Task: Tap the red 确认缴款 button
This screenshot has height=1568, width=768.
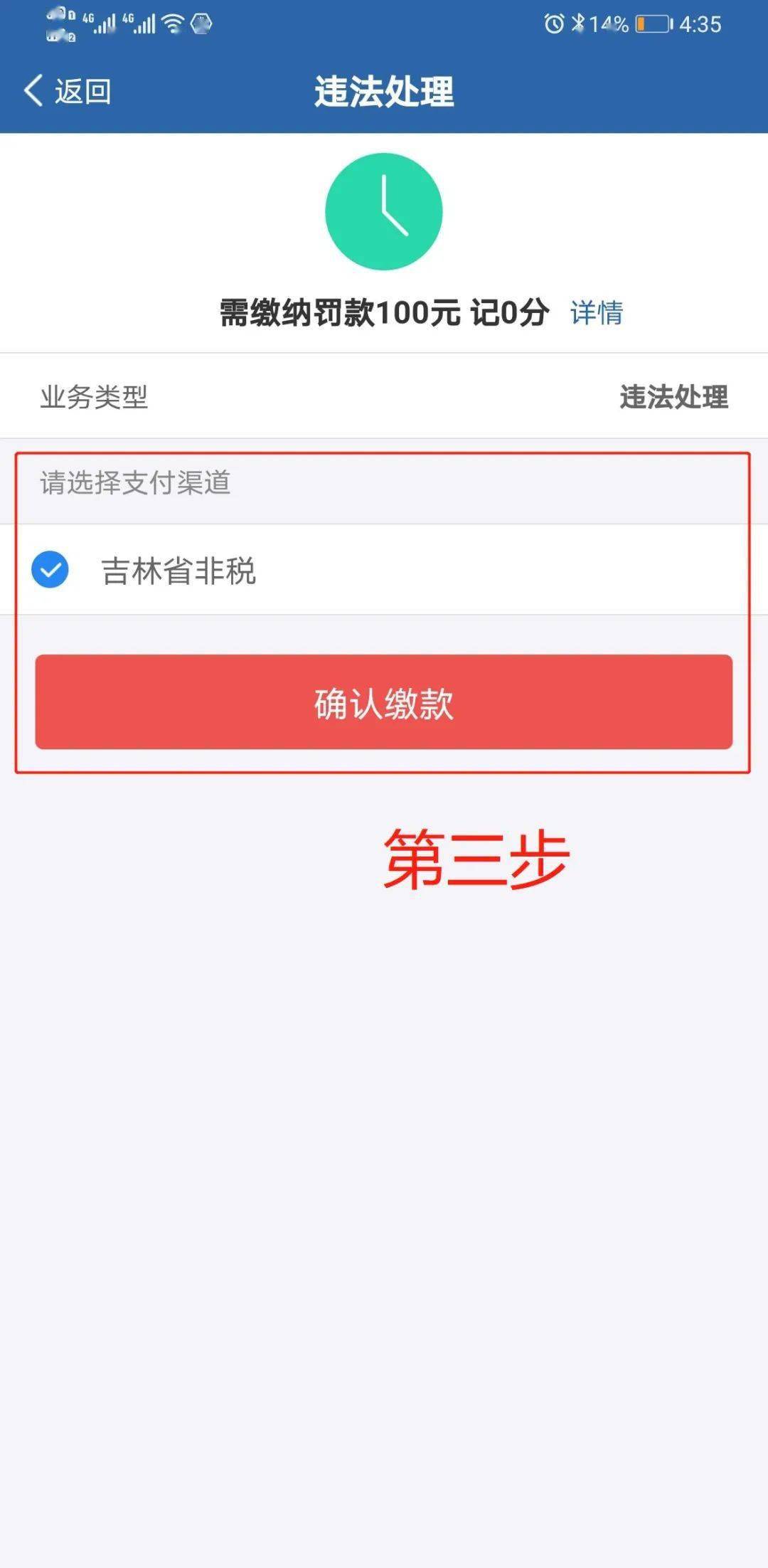Action: click(x=384, y=702)
